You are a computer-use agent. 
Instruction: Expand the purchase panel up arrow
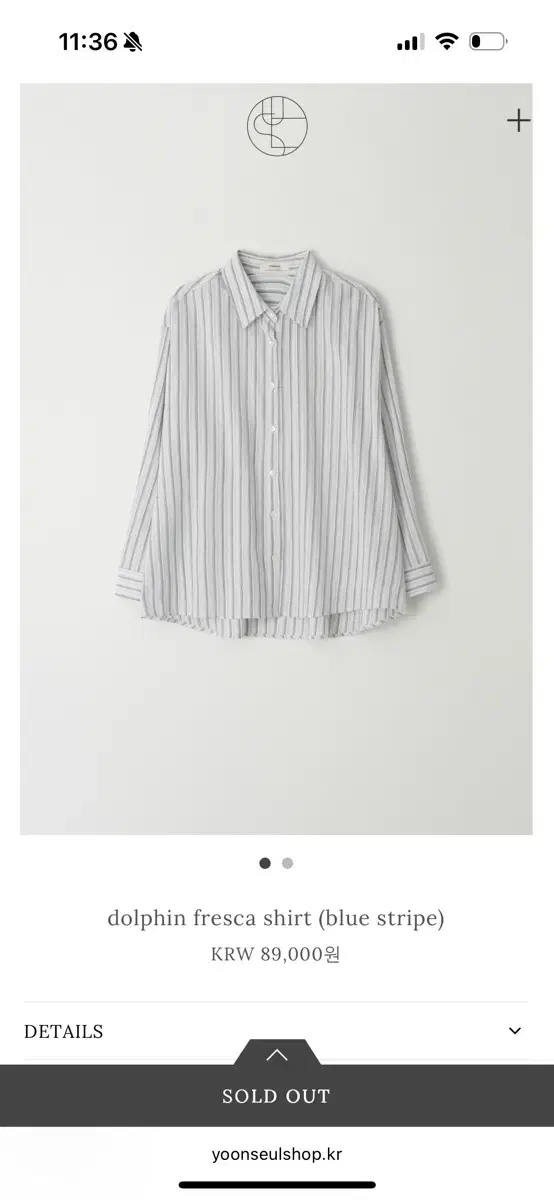pyautogui.click(x=277, y=1054)
